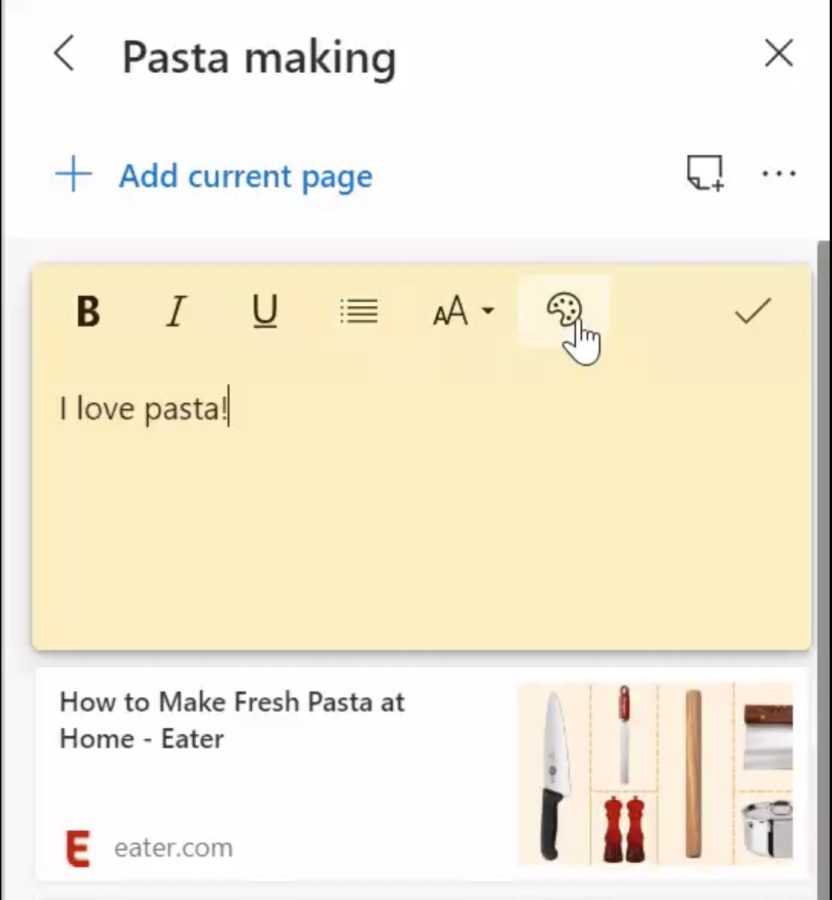Add current page to Pasta making
The width and height of the screenshot is (832, 900).
click(x=245, y=176)
